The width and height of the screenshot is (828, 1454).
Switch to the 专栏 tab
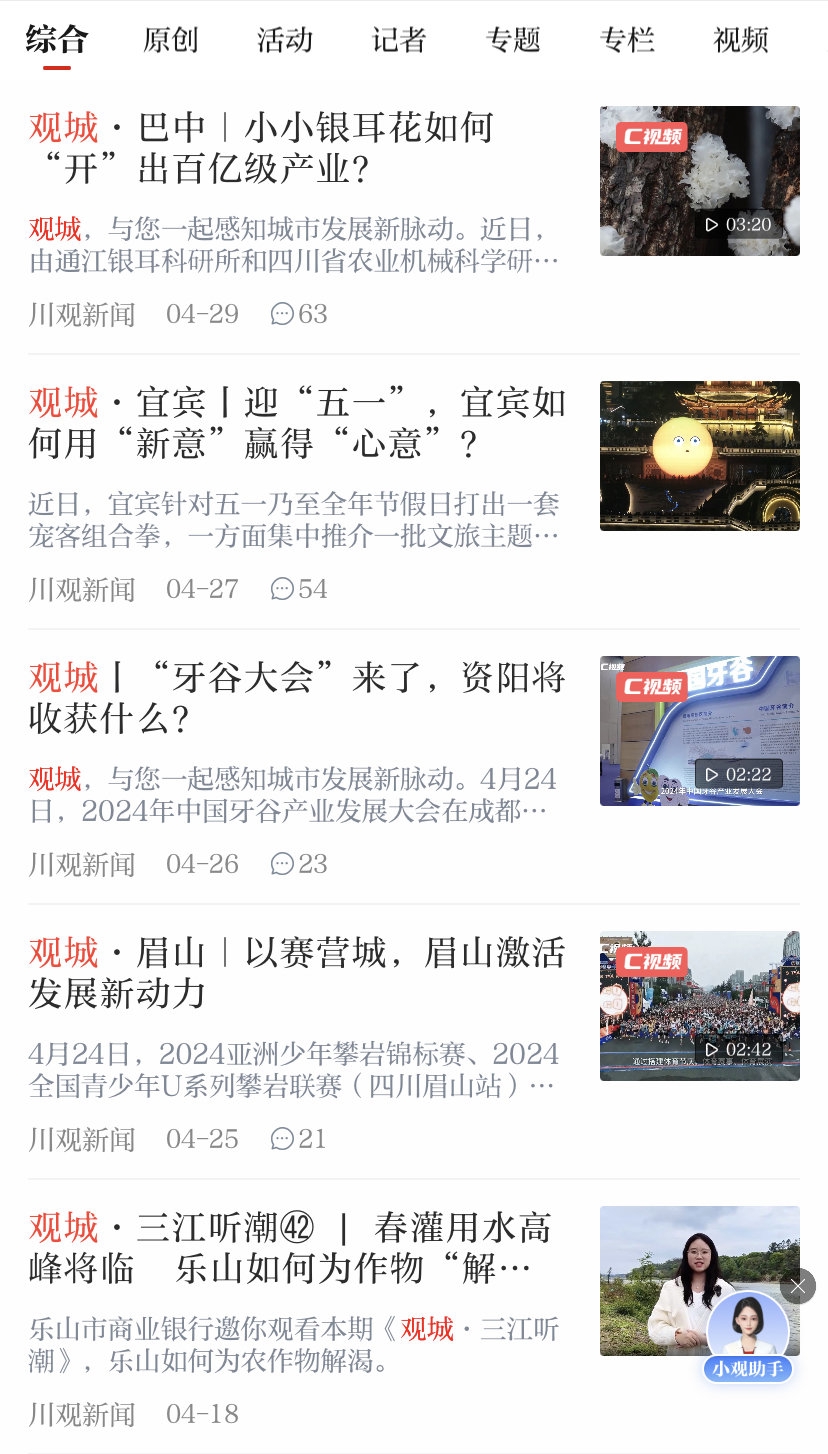(x=627, y=40)
